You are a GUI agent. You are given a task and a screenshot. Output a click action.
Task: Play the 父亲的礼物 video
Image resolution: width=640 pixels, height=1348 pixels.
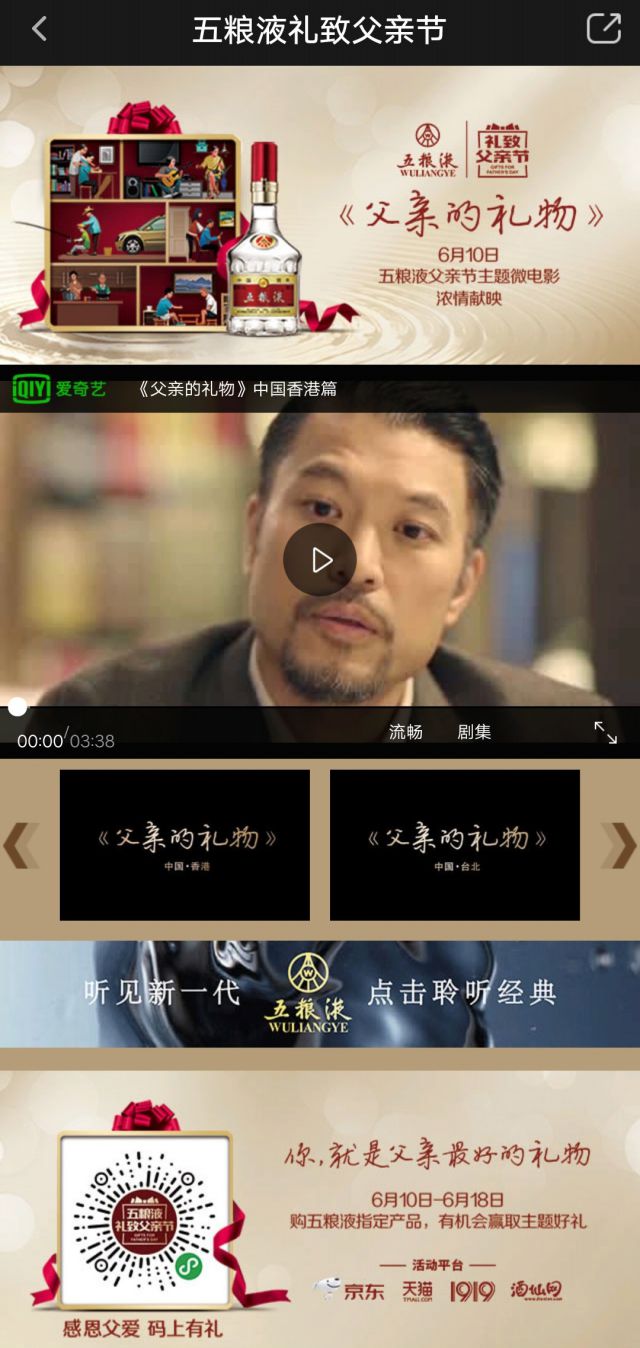coord(320,560)
